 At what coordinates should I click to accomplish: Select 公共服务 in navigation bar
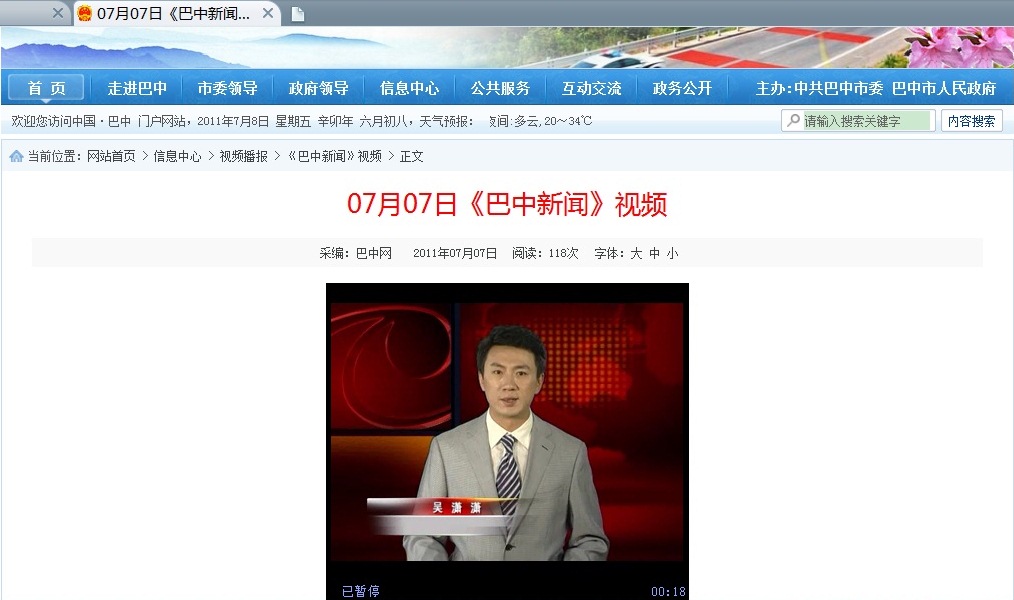500,88
